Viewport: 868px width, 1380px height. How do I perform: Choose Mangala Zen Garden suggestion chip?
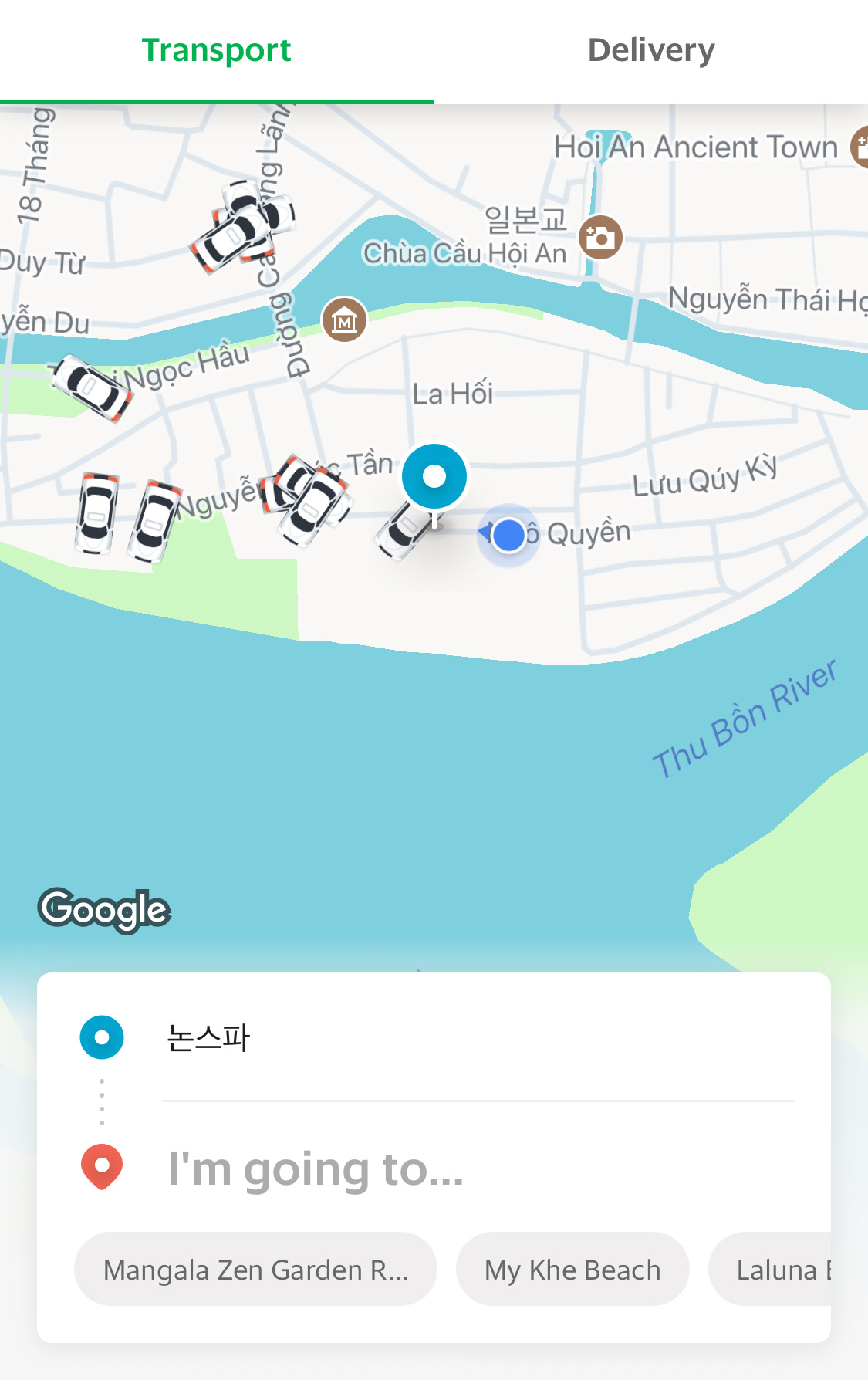255,1270
